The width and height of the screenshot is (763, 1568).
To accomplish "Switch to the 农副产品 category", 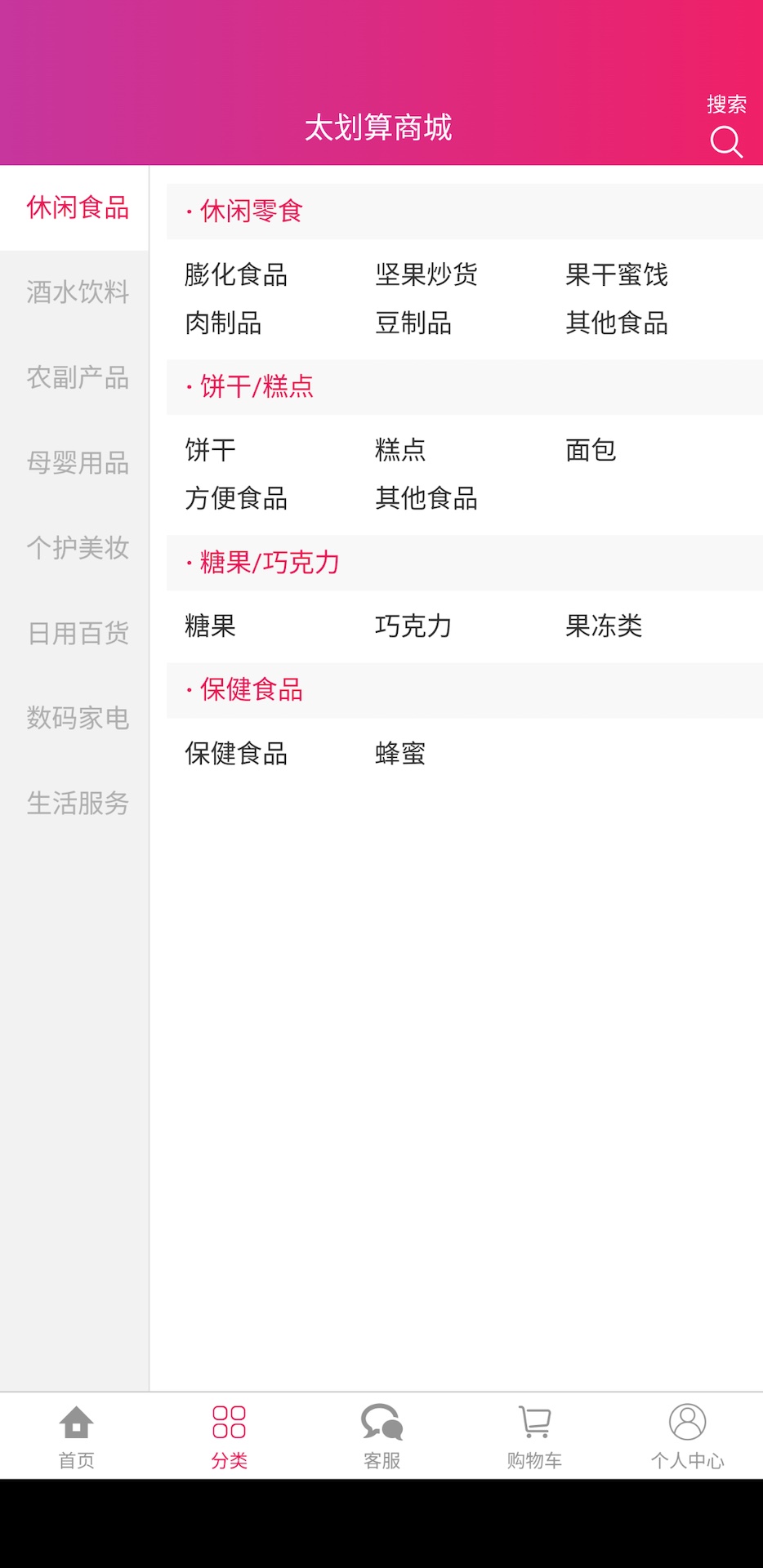I will click(x=77, y=379).
